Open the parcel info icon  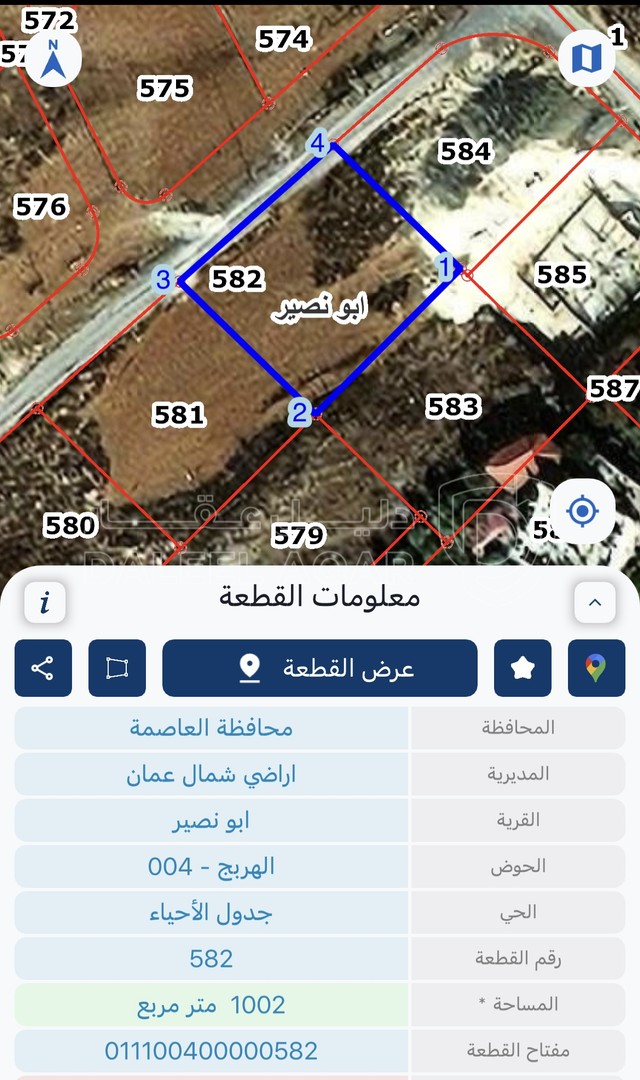44,602
